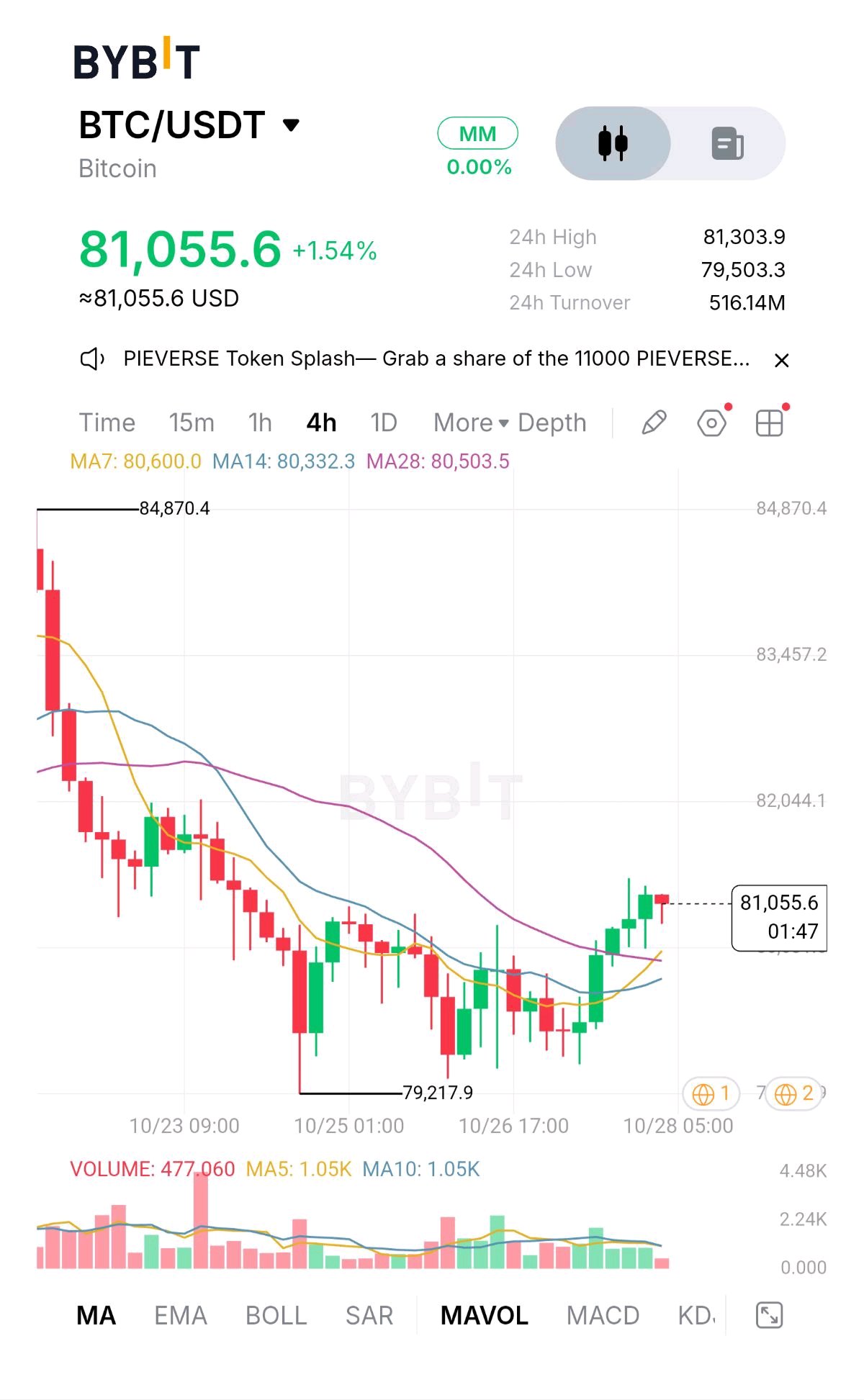Choose the 1D timeframe

tap(384, 423)
